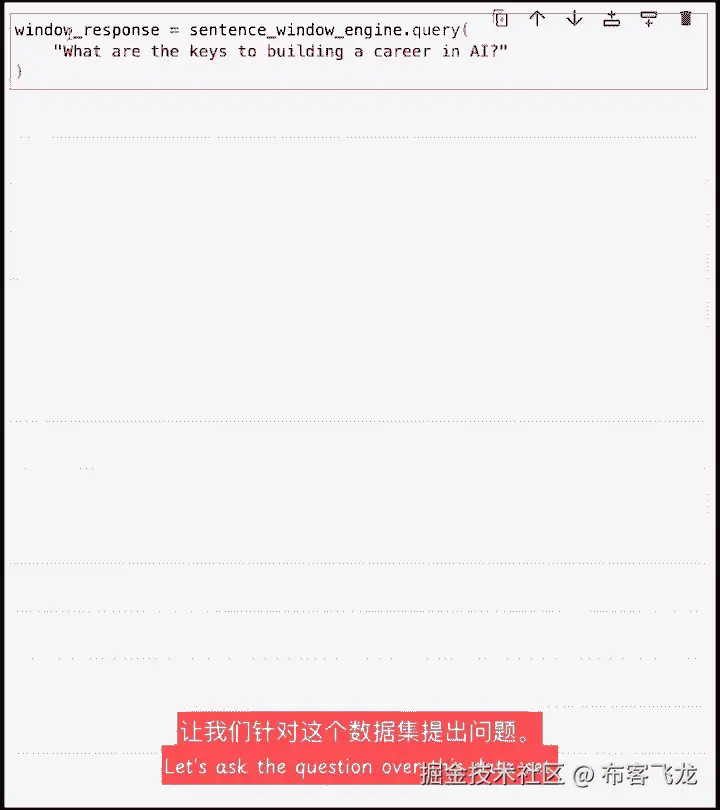This screenshot has height=810, width=720.
Task: Insert a cell above
Action: coord(611,18)
